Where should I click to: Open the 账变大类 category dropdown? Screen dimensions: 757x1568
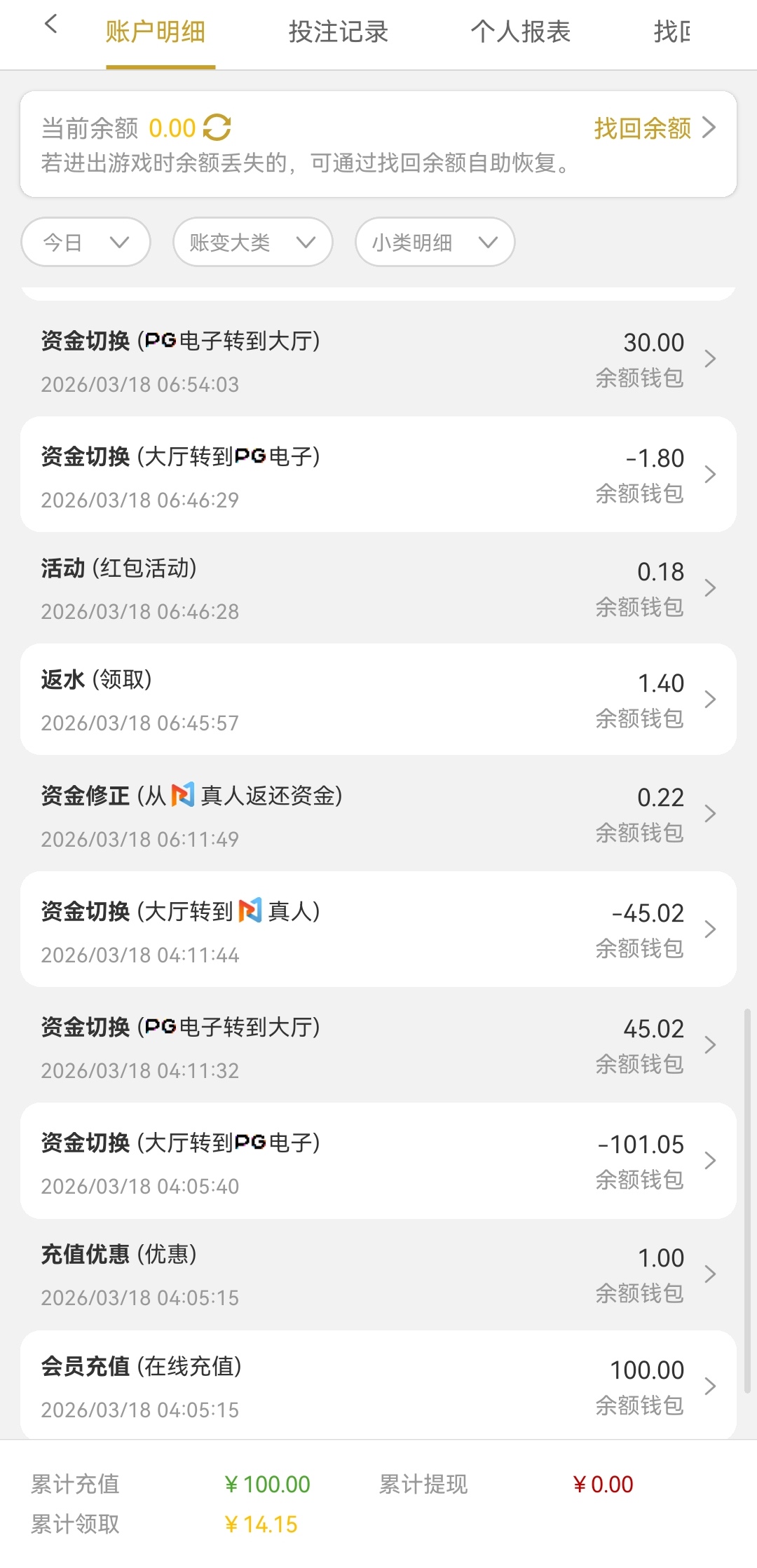[x=252, y=242]
